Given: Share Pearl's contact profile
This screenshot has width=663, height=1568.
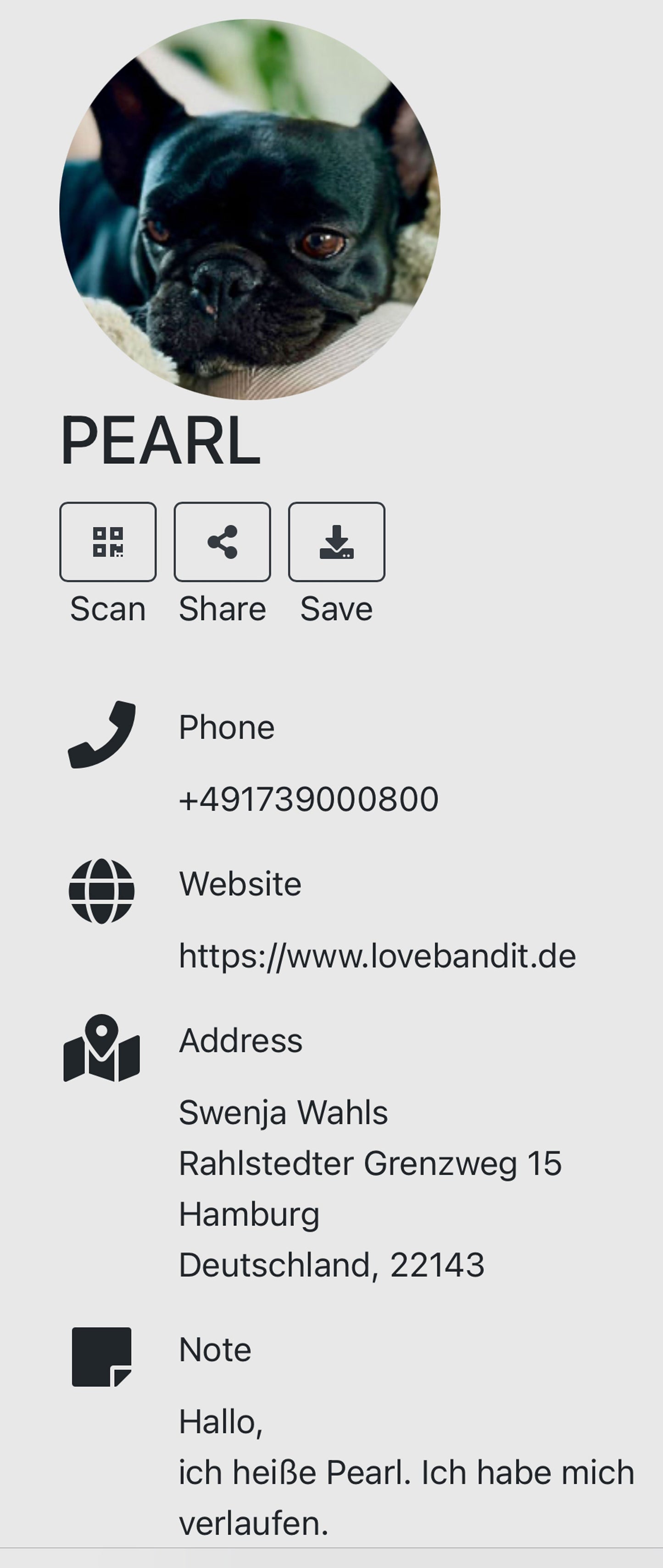Looking at the screenshot, I should [x=222, y=541].
